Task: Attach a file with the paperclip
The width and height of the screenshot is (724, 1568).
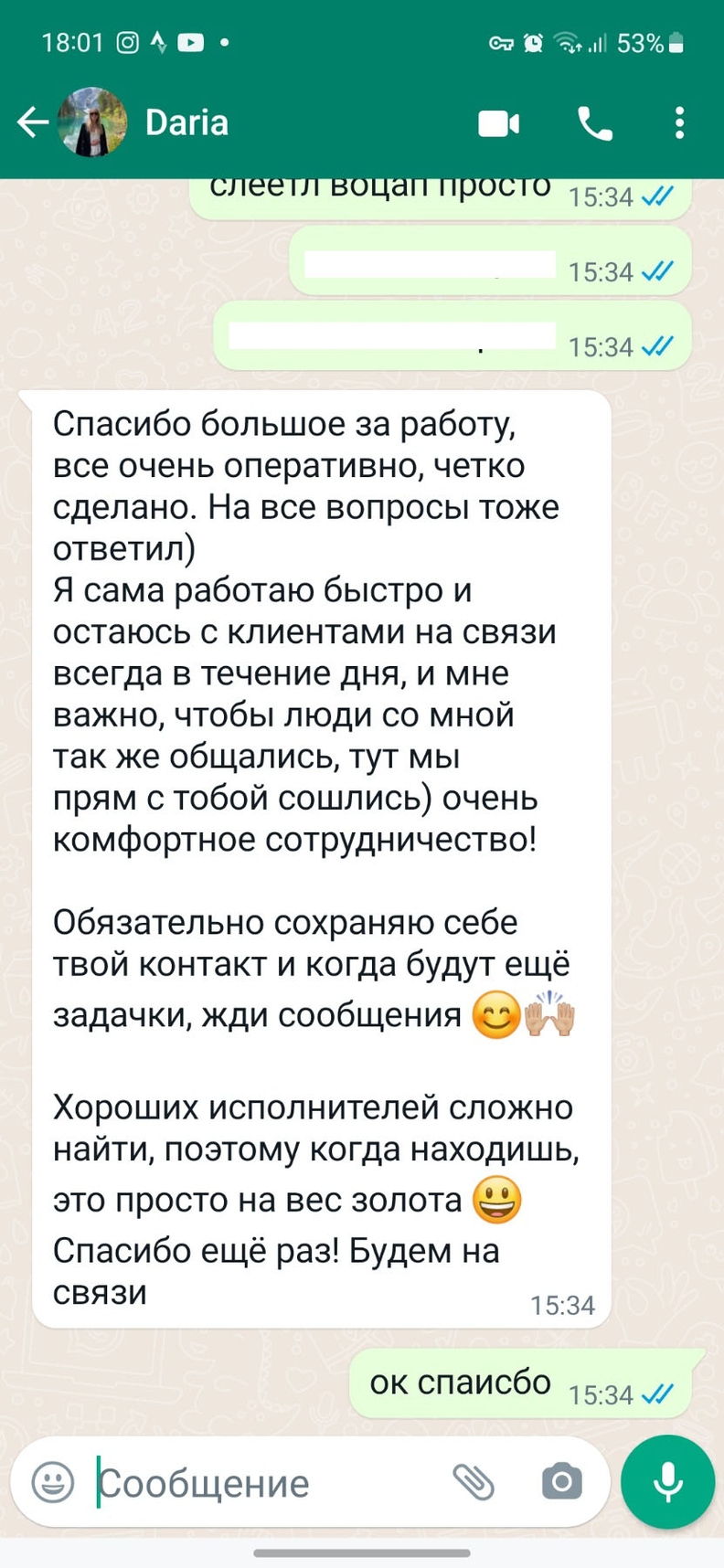Action: (x=474, y=1482)
